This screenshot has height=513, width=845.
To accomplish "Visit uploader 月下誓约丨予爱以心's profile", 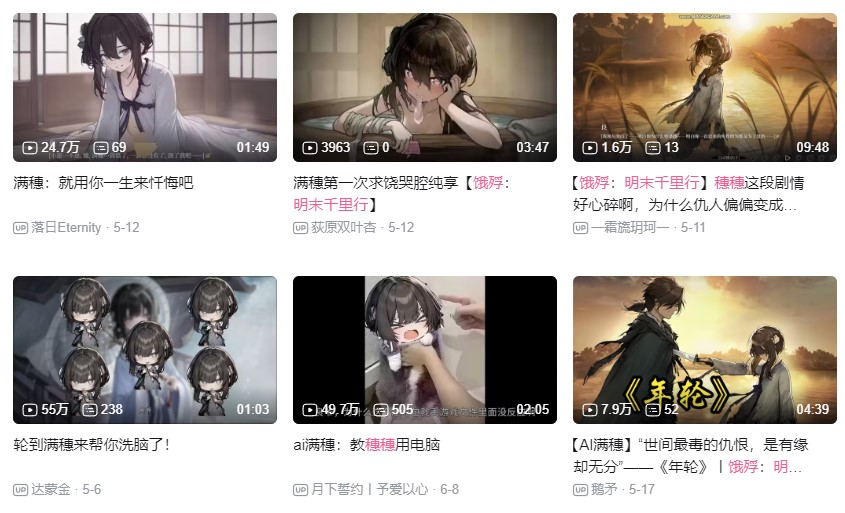I will pyautogui.click(x=369, y=490).
